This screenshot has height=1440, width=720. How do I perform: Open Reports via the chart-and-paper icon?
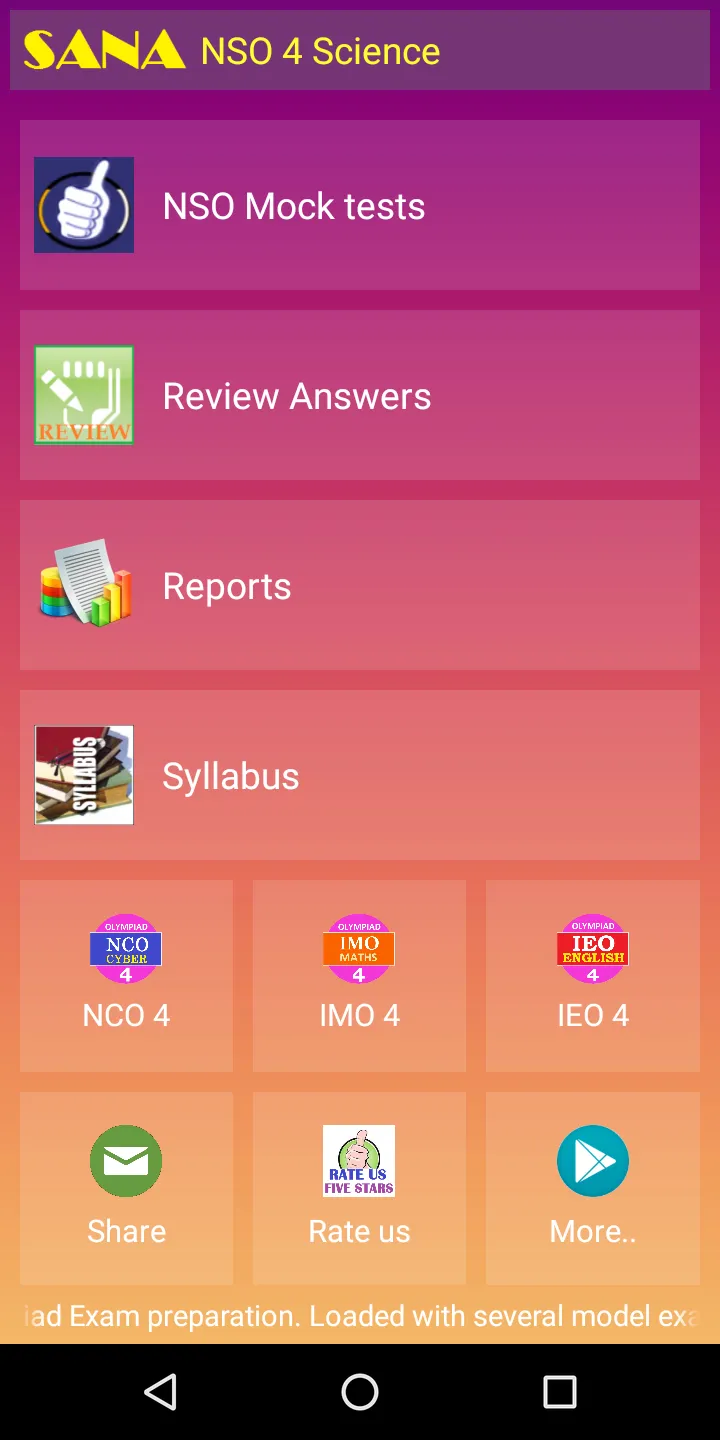(x=84, y=585)
